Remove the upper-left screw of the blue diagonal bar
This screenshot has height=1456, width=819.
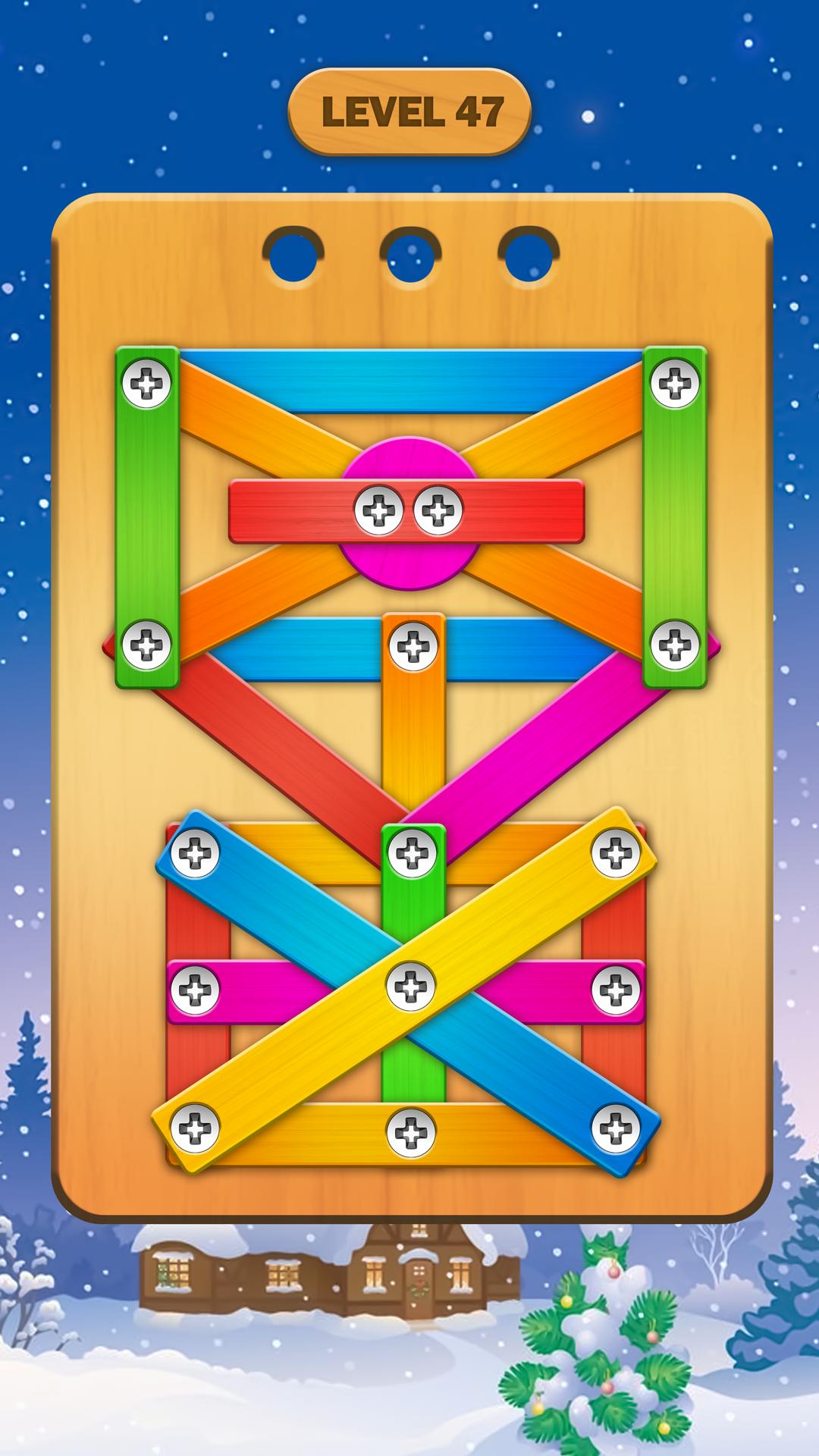pyautogui.click(x=196, y=853)
